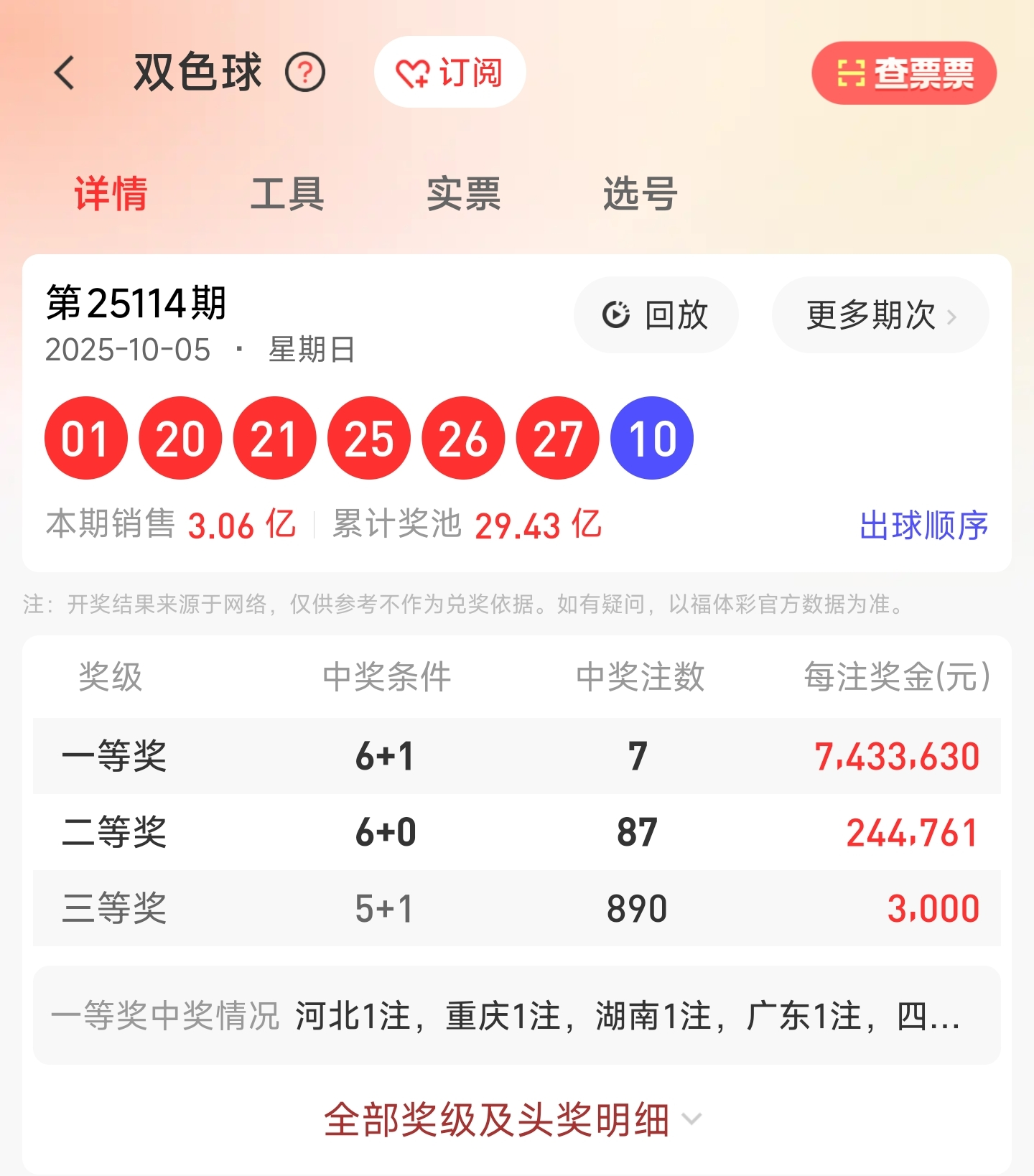
Task: Open the help question mark icon
Action: [305, 73]
